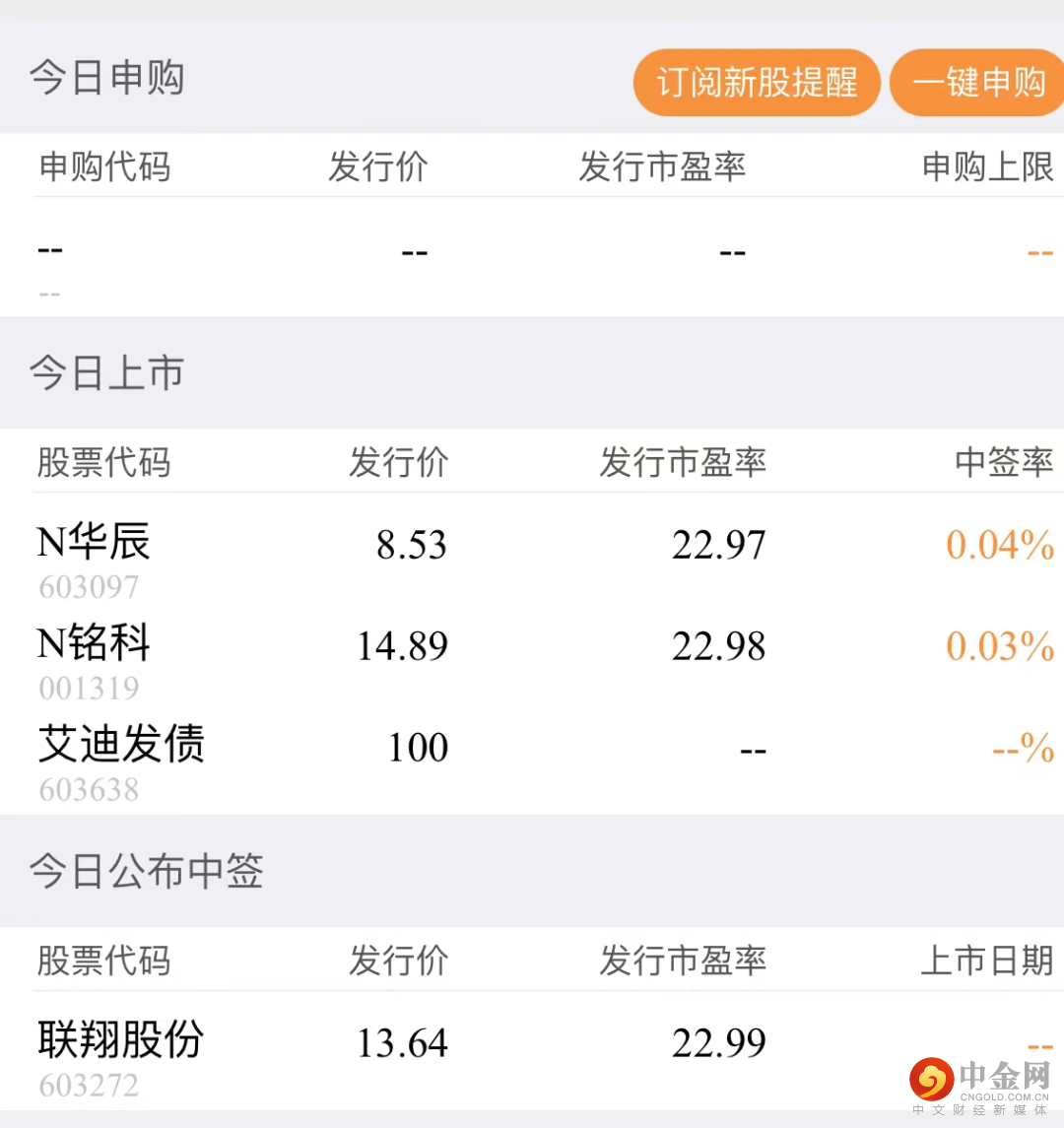Tap the 订阅新股提醒 button
Viewport: 1064px width, 1128px height.
(x=756, y=83)
